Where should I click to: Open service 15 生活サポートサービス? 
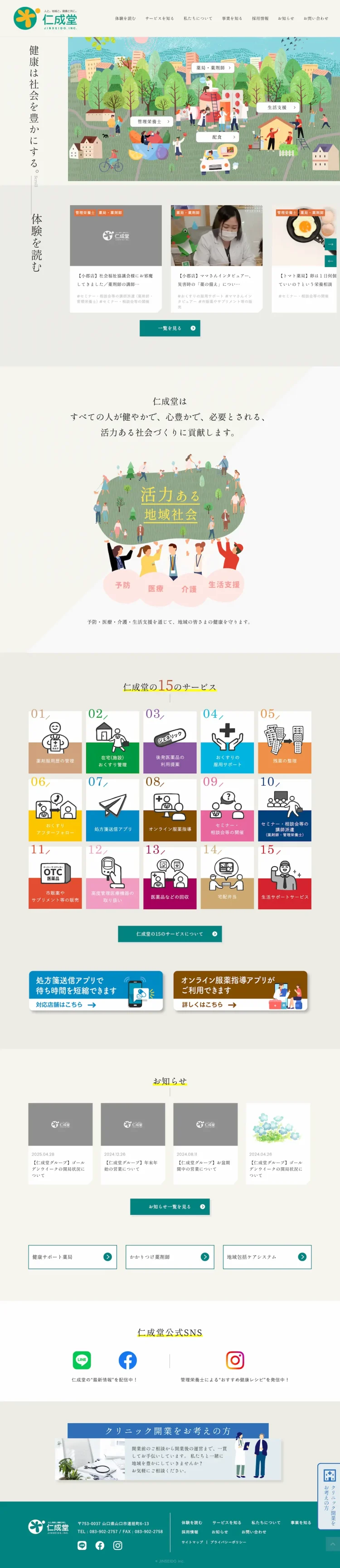point(285,877)
